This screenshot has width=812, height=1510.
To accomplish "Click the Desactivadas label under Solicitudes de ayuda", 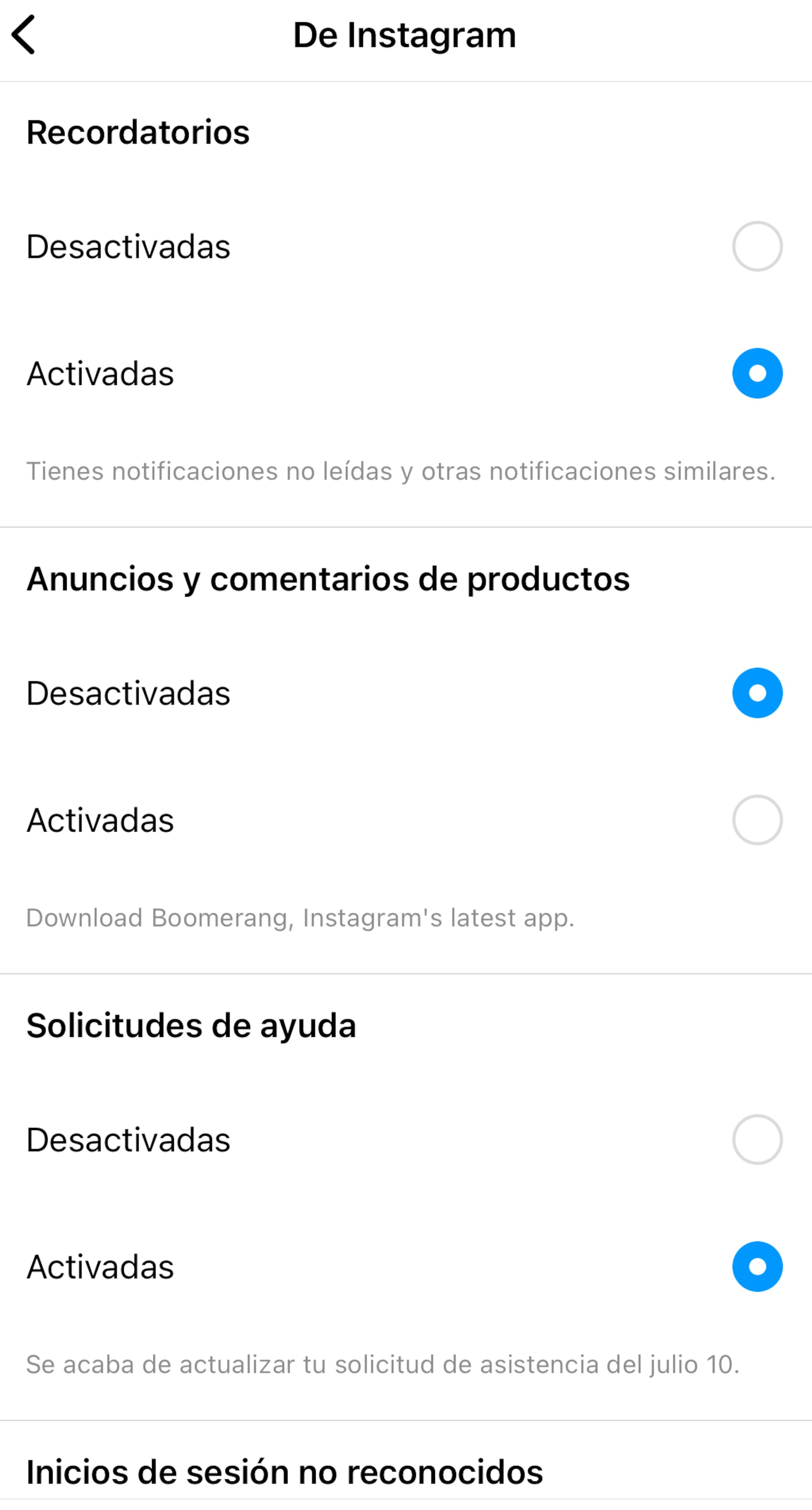I will (128, 1140).
